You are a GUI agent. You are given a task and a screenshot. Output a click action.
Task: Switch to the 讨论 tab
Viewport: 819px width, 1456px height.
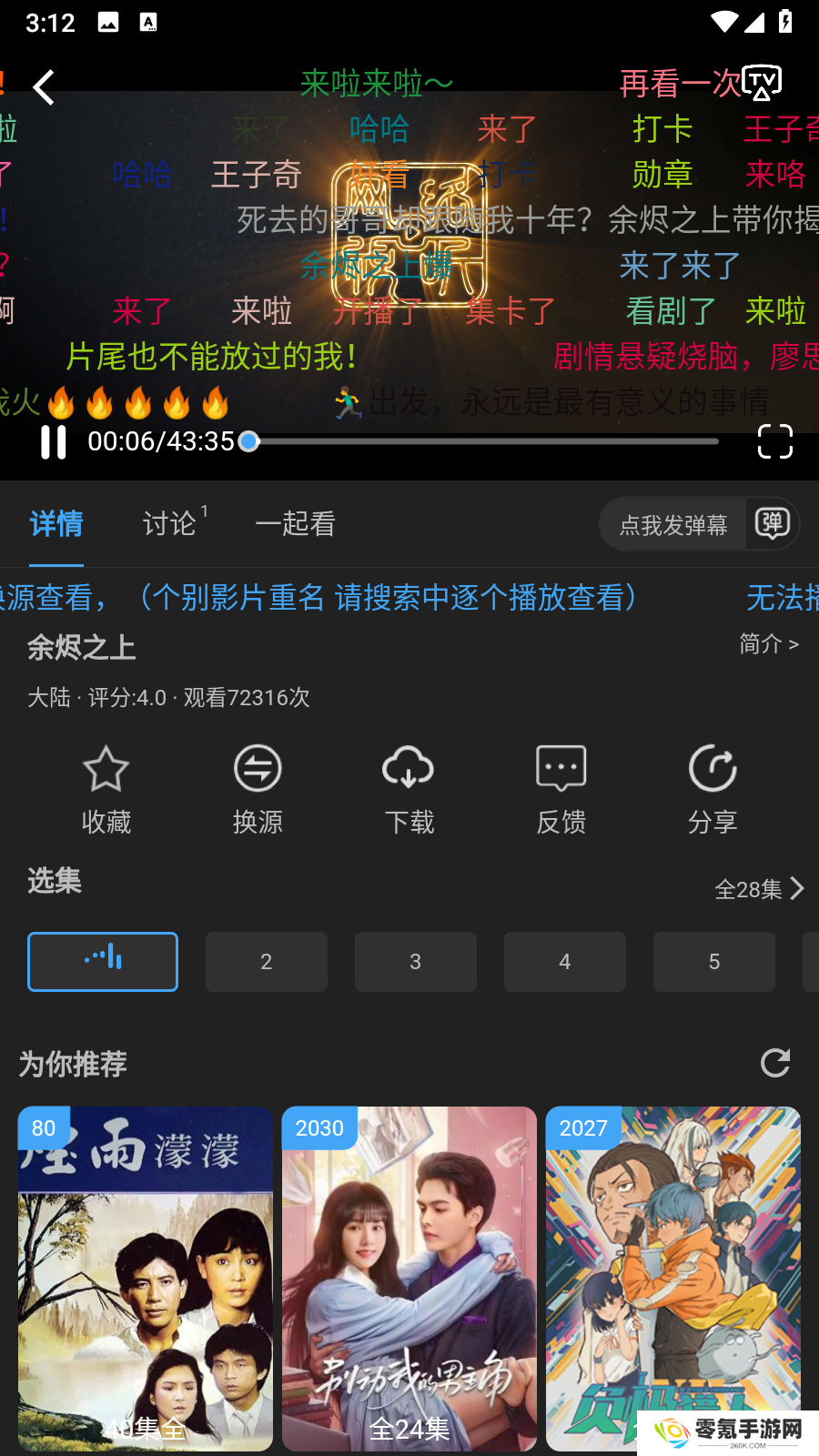(x=170, y=523)
